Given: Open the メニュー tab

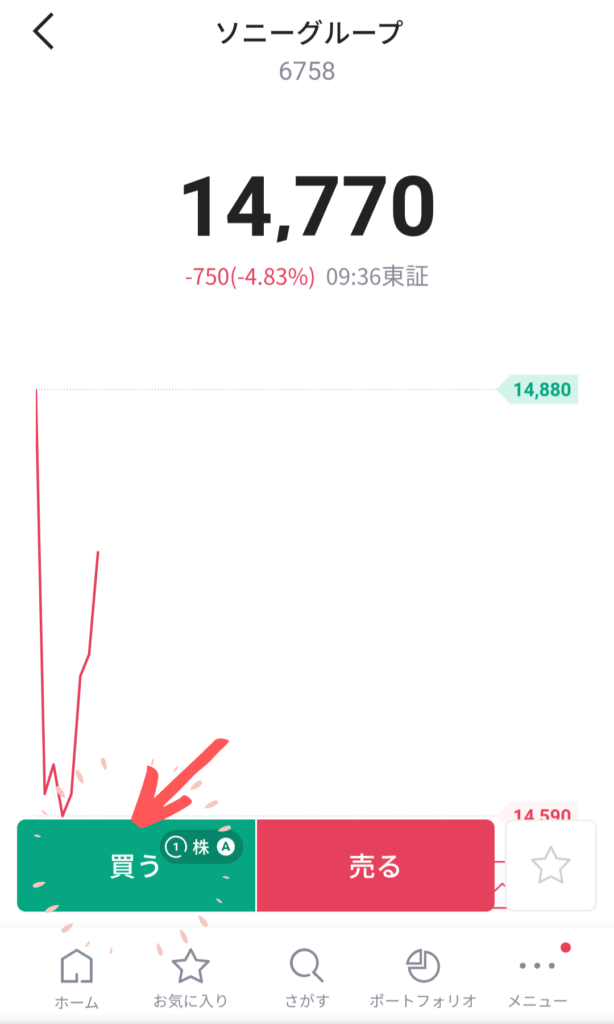Looking at the screenshot, I should point(538,977).
